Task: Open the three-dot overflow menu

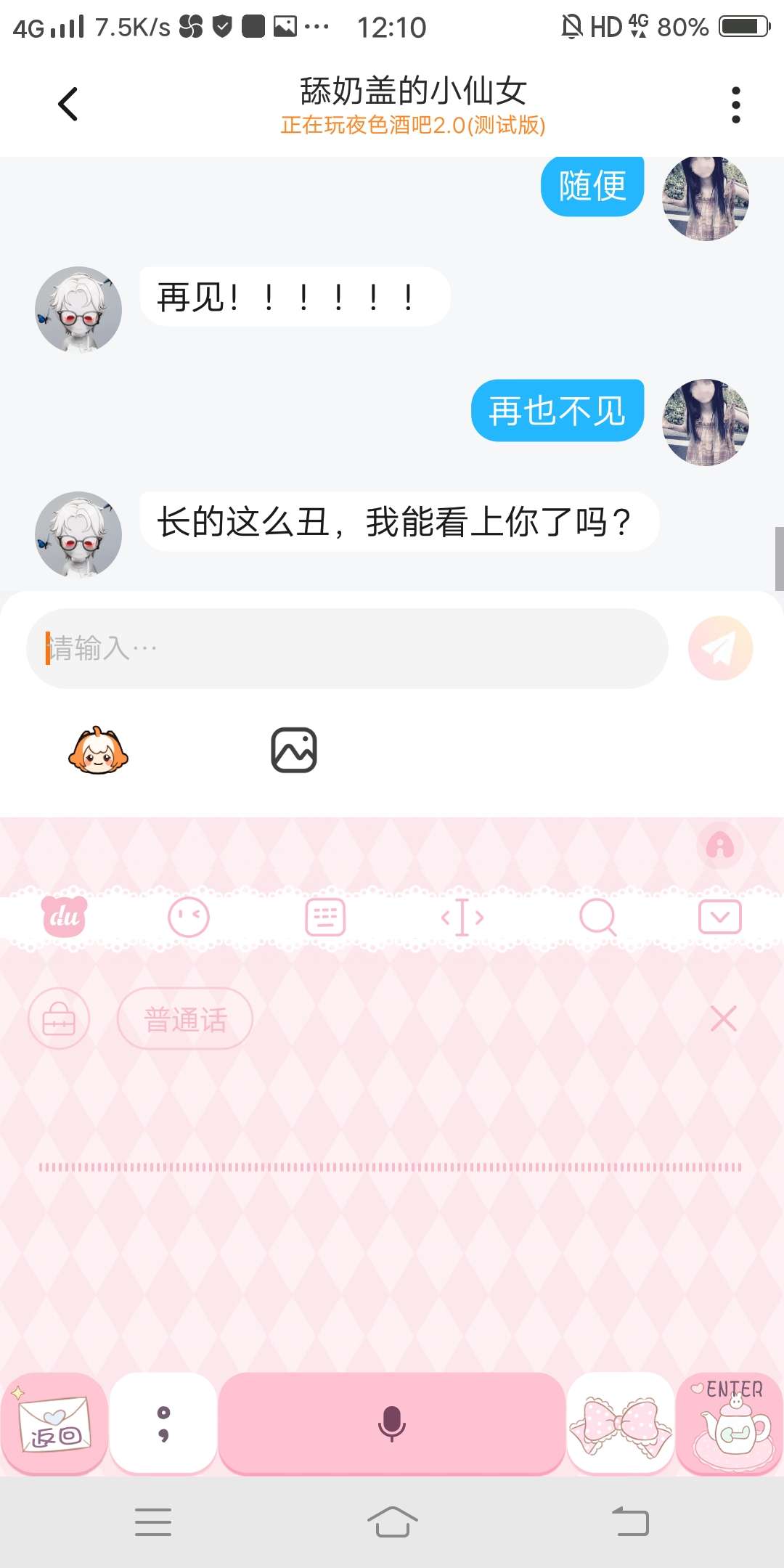Action: point(735,105)
